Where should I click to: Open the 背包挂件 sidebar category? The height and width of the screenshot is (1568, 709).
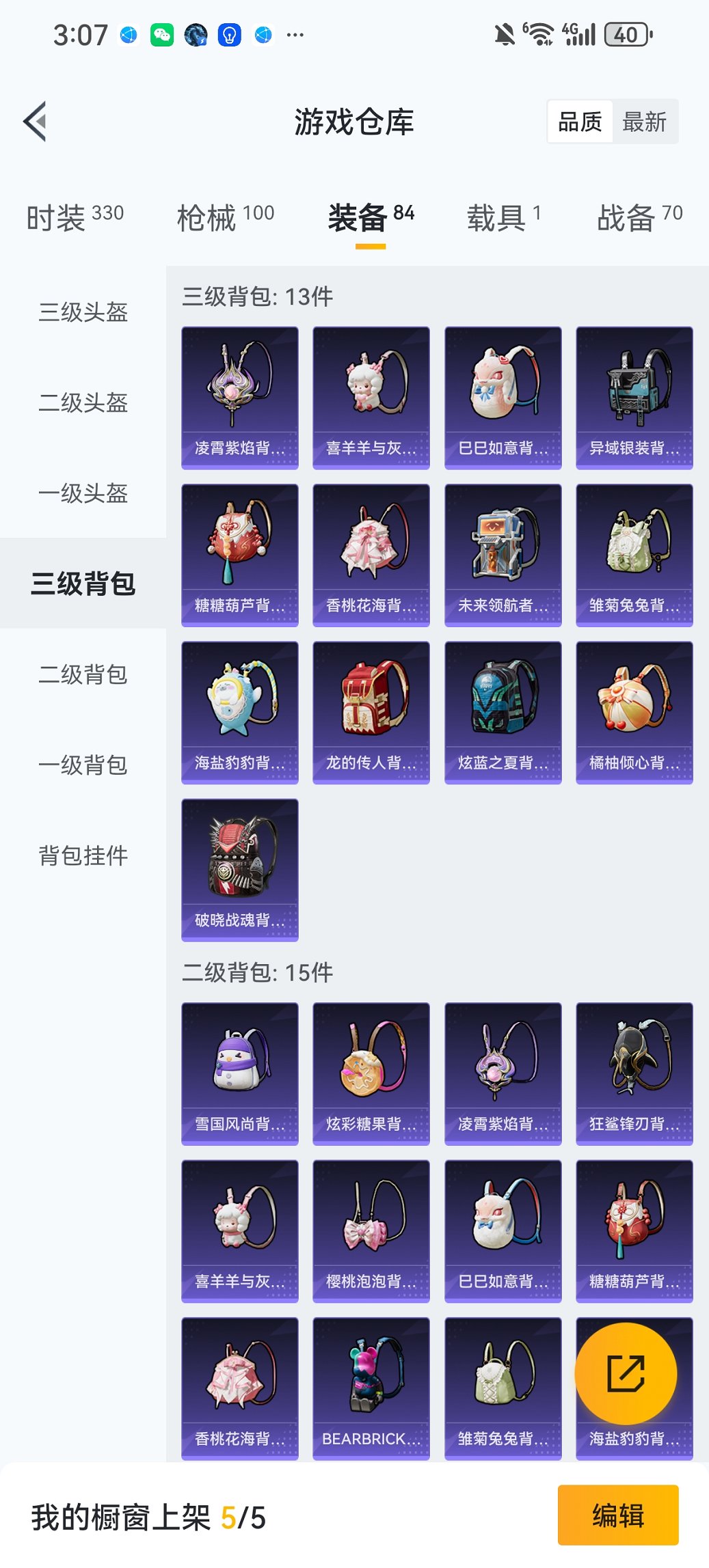tap(81, 854)
